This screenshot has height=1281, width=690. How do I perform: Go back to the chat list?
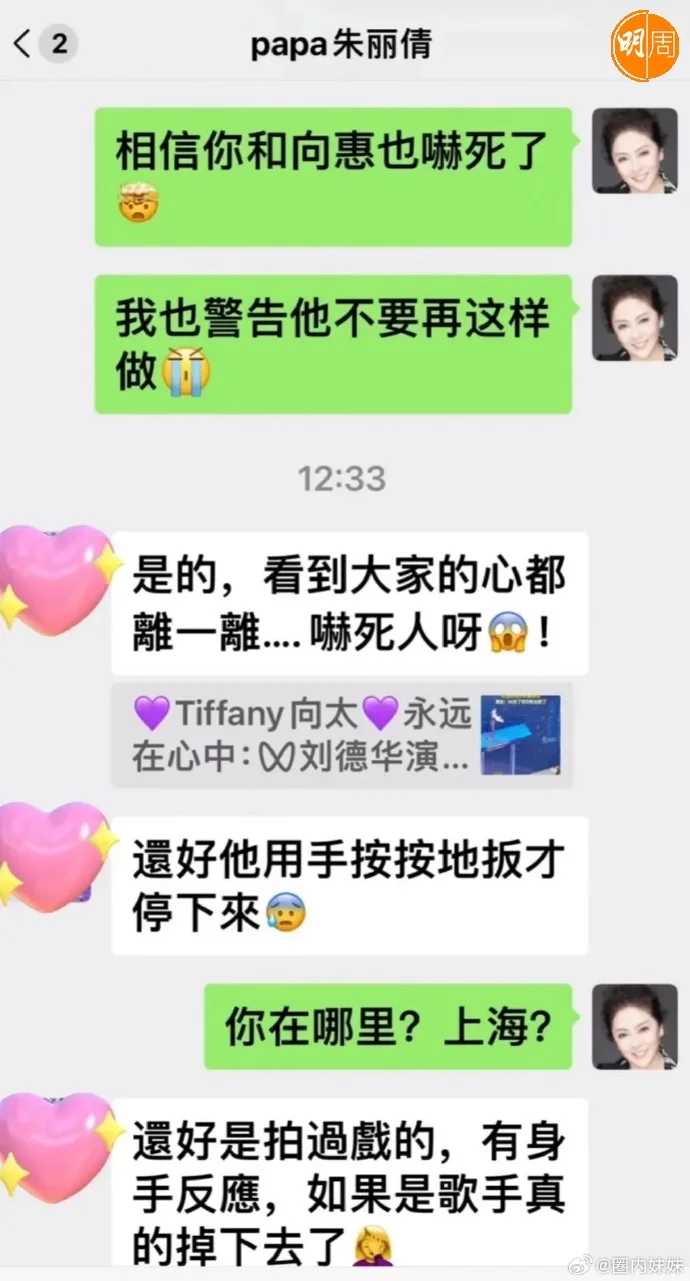pyautogui.click(x=24, y=44)
